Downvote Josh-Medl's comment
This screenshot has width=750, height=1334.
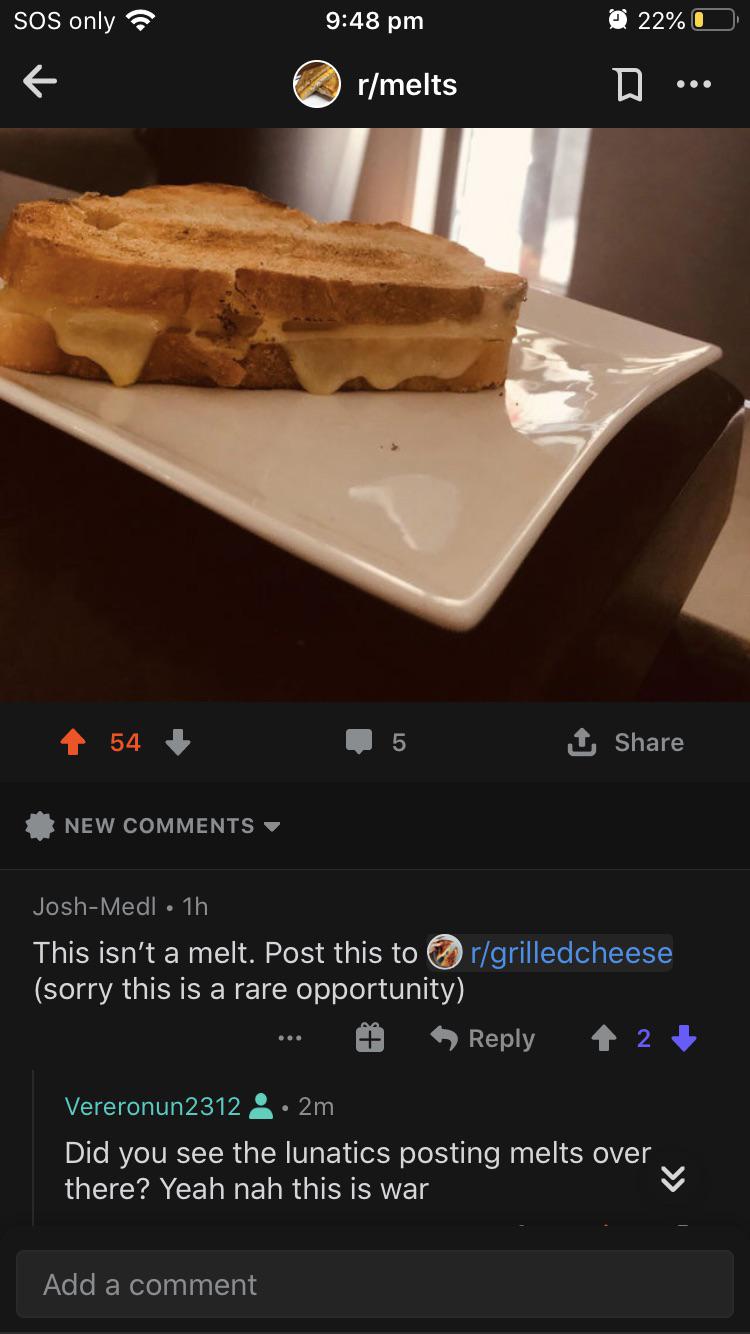[684, 1039]
